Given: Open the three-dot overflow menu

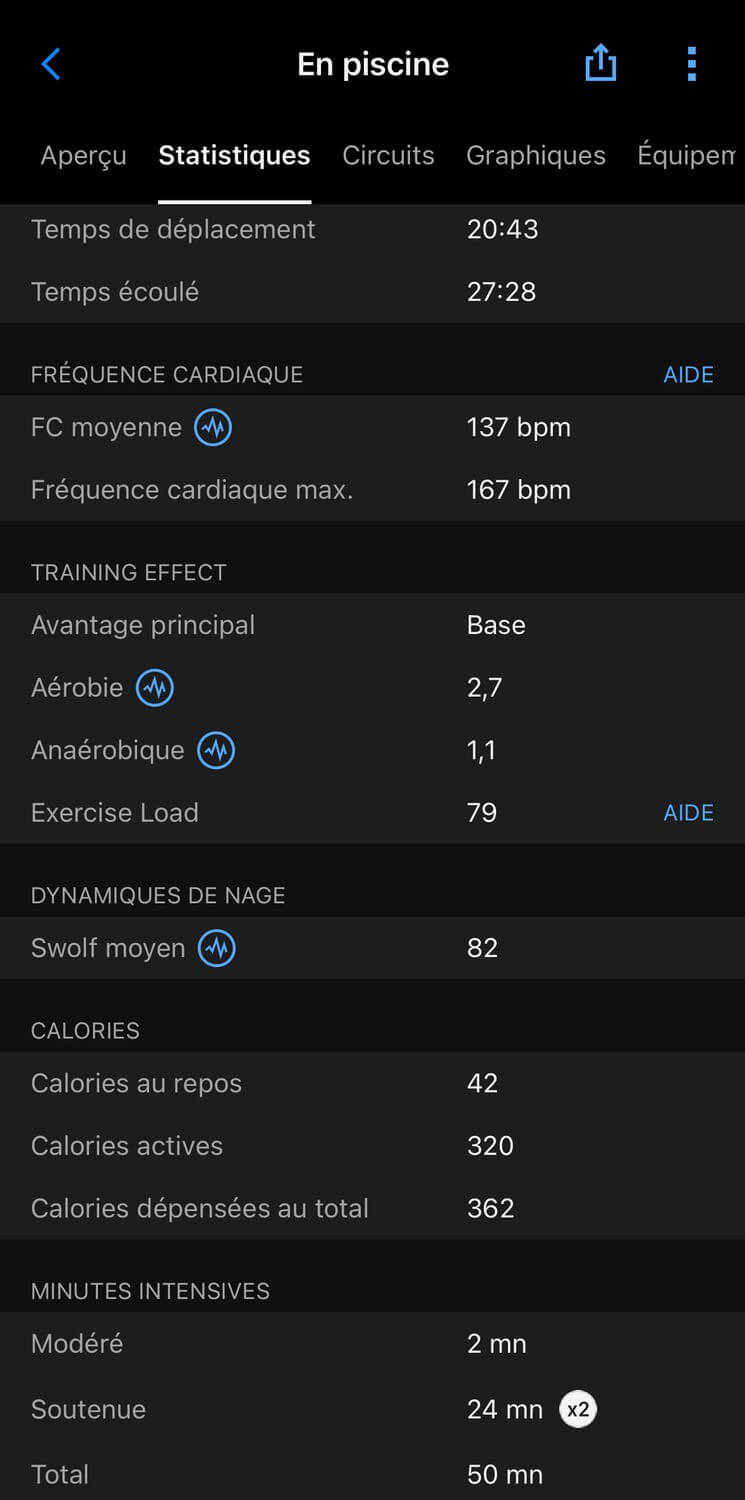Looking at the screenshot, I should point(691,64).
